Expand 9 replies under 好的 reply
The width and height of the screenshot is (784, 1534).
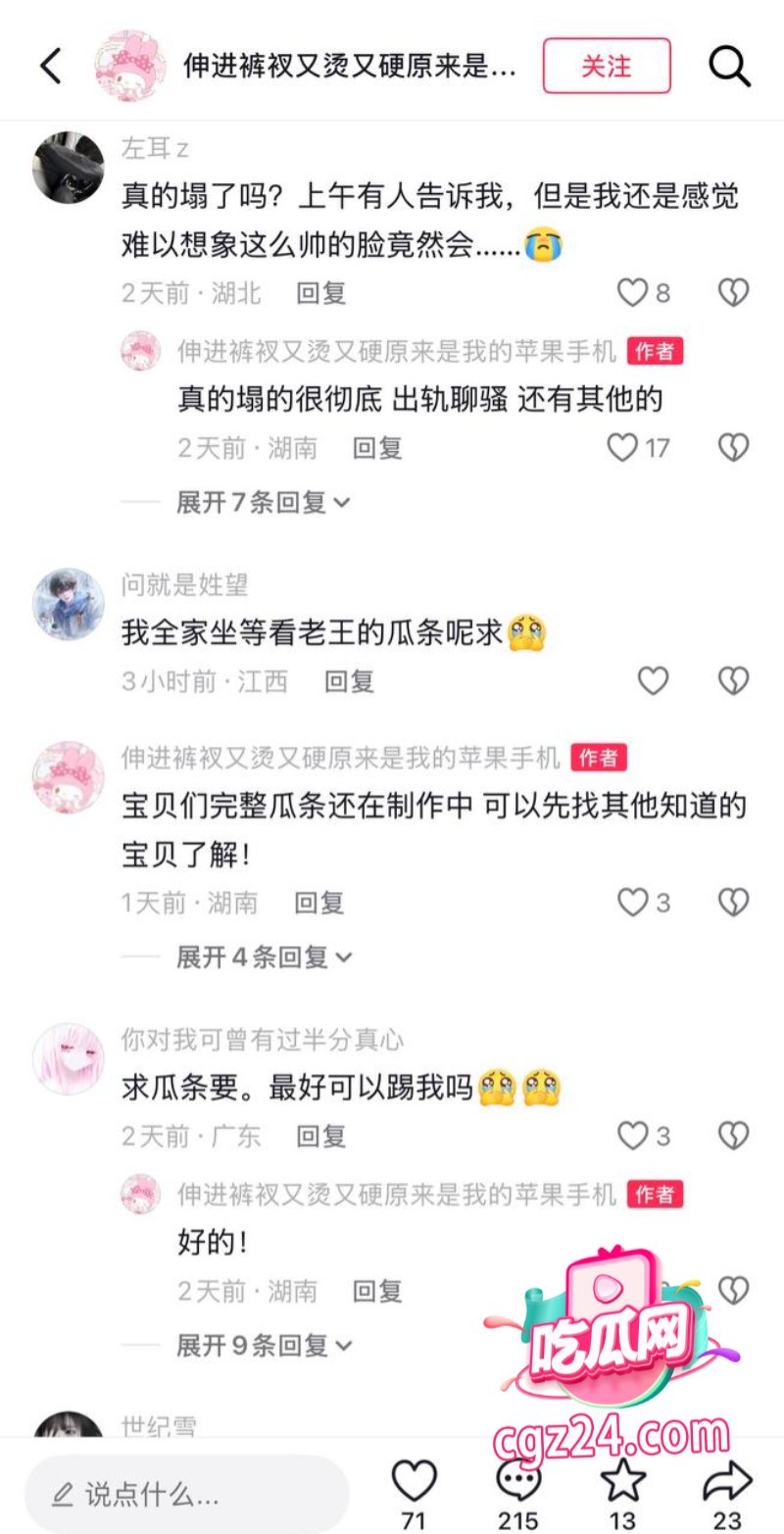coord(263,1346)
